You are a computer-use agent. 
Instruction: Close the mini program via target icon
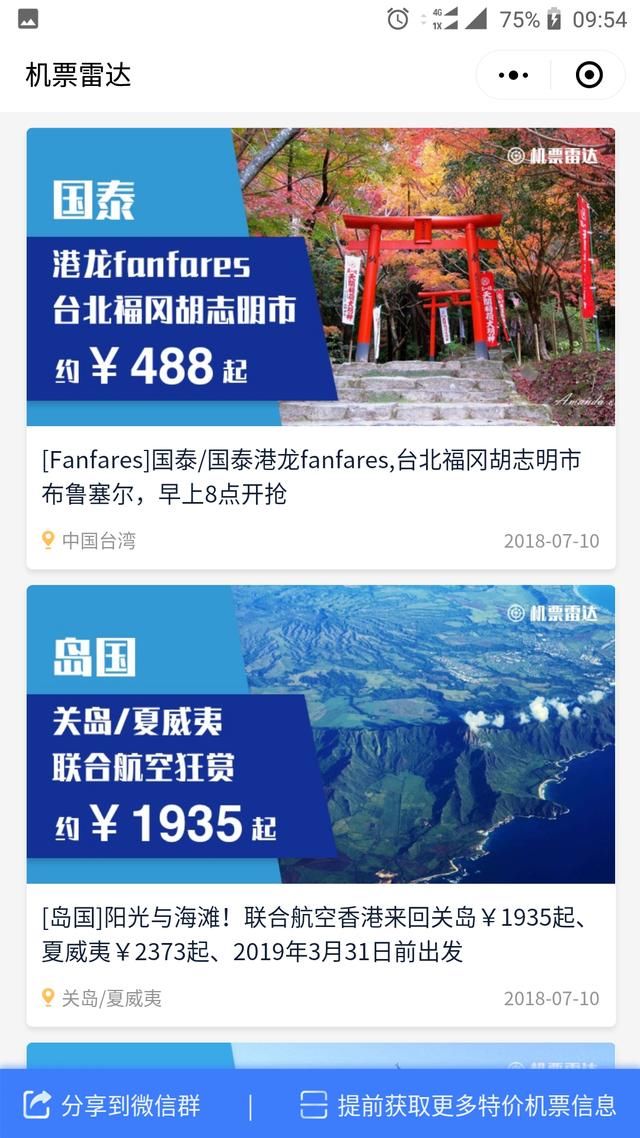pyautogui.click(x=589, y=75)
